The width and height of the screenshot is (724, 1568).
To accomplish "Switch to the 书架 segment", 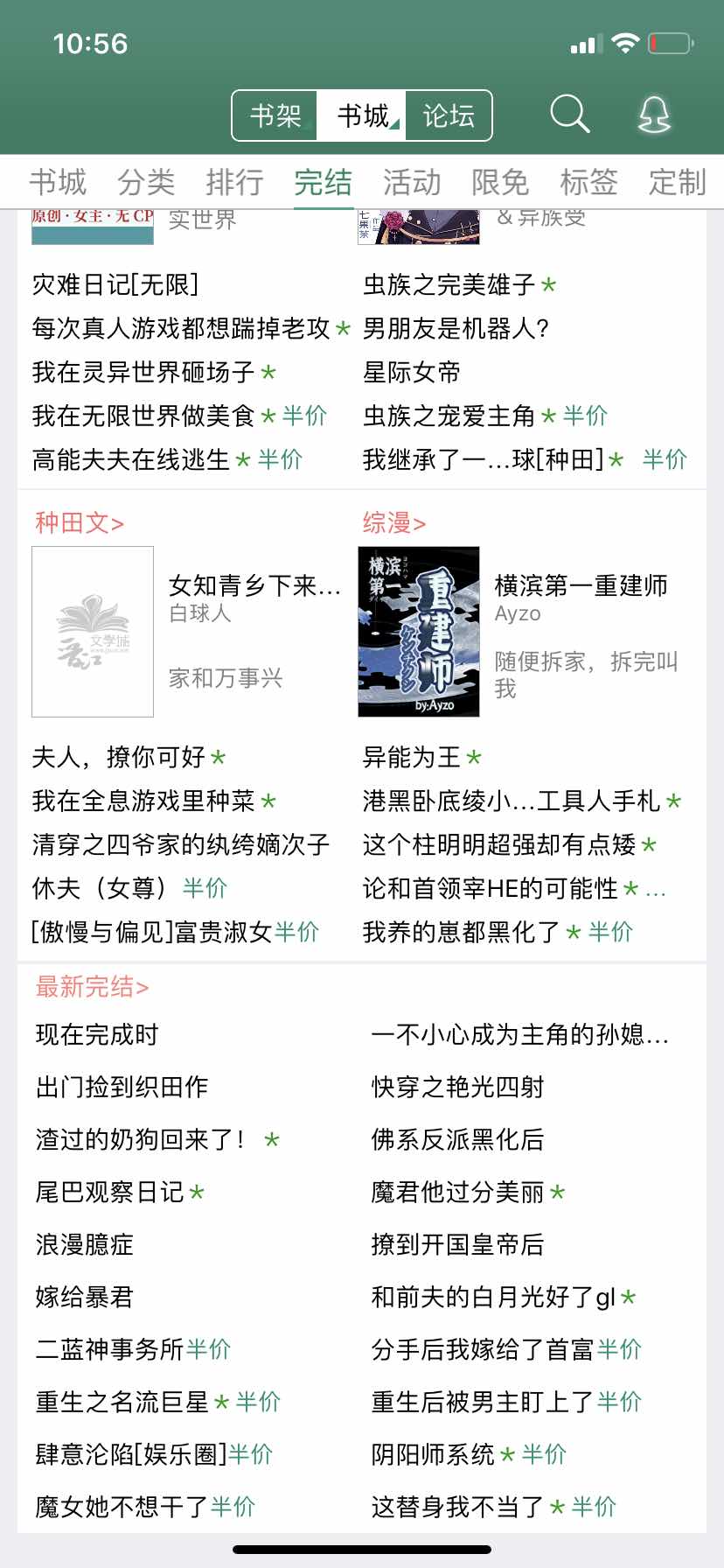I will tap(275, 115).
